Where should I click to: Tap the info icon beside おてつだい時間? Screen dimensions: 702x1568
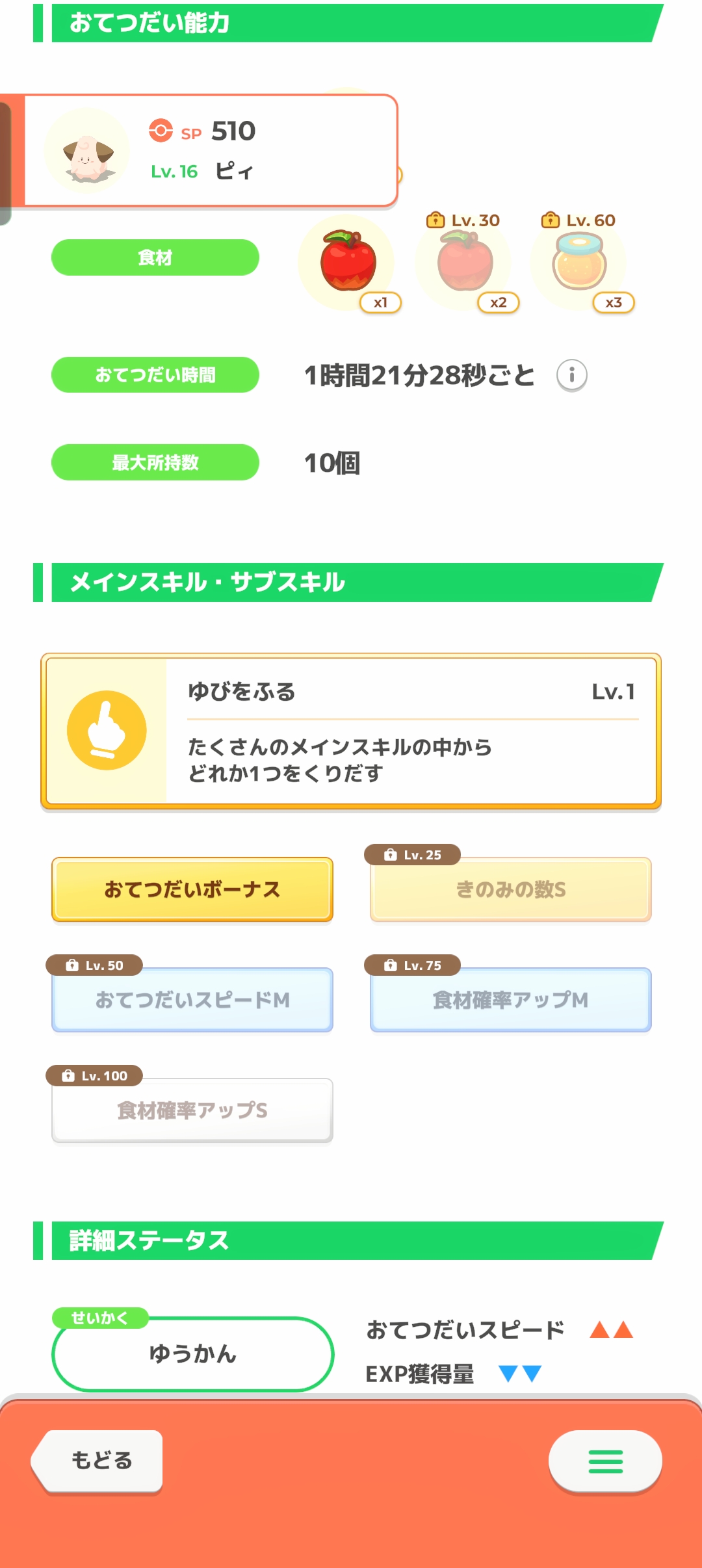(572, 375)
